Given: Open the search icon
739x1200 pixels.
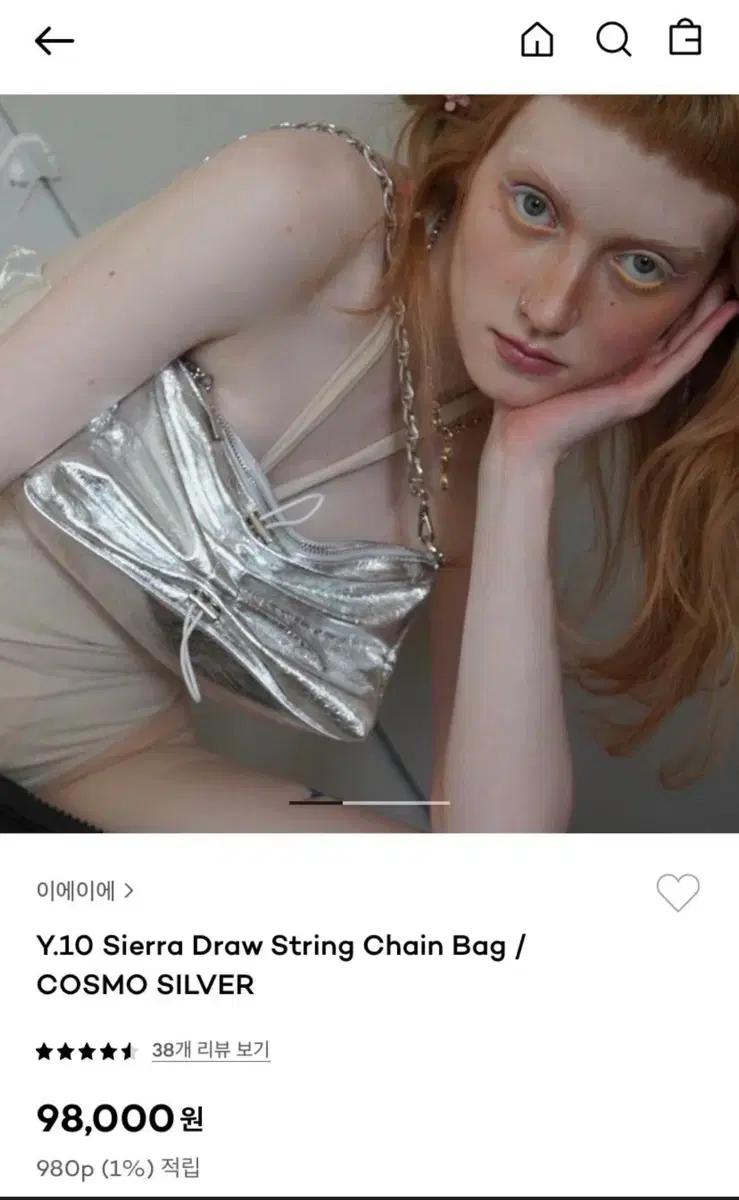Looking at the screenshot, I should pos(613,40).
